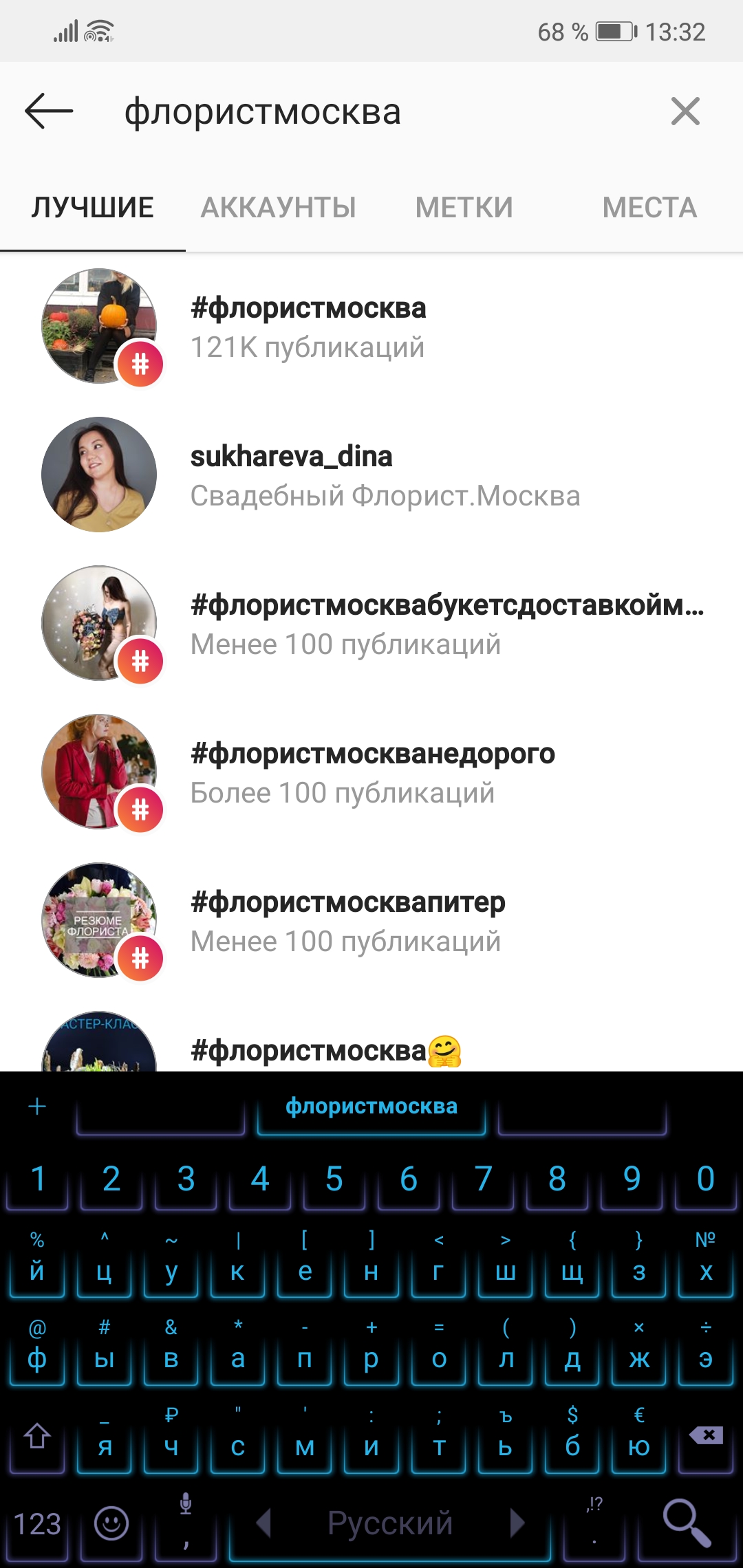The image size is (743, 1568).
Task: Clear the search text with X
Action: 685,111
